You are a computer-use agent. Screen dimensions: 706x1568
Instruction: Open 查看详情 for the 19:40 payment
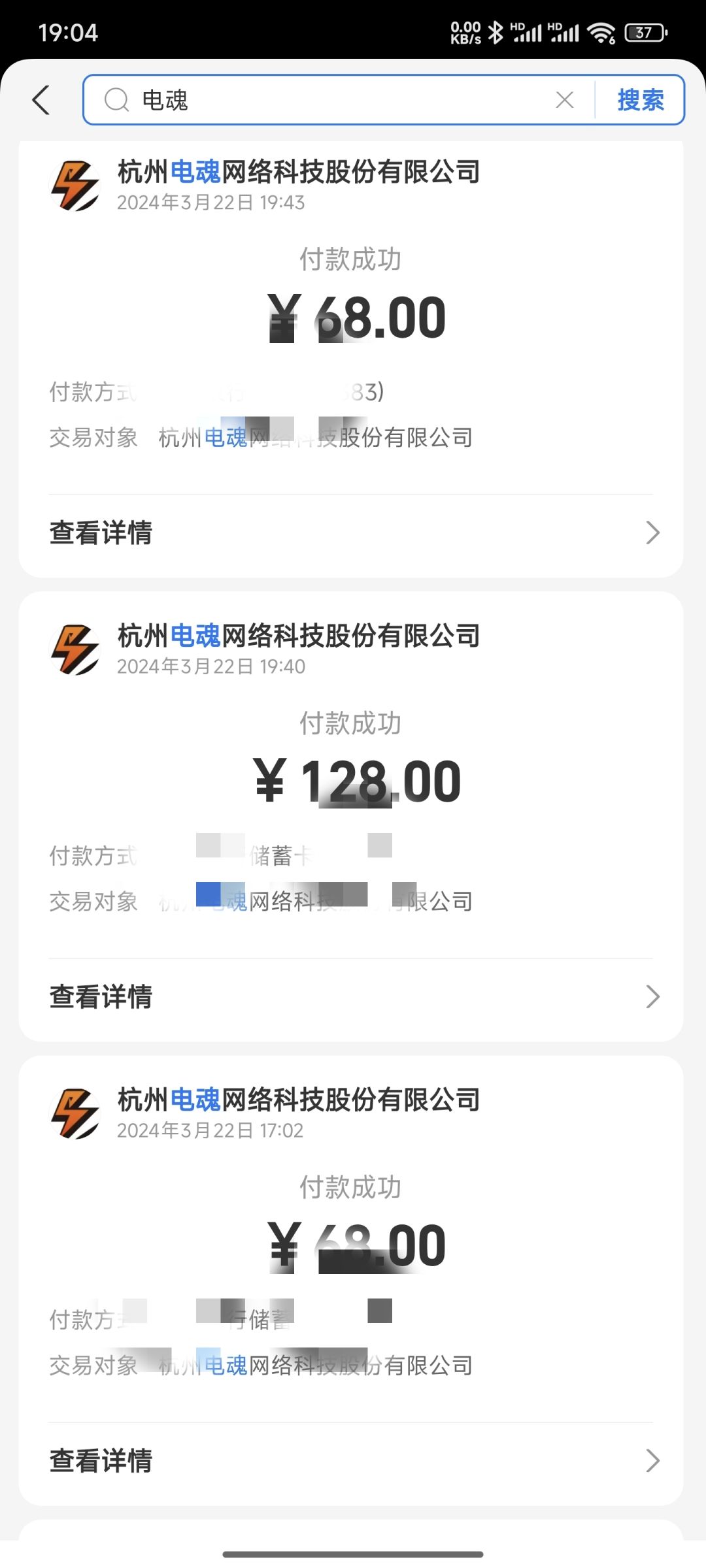(x=353, y=996)
